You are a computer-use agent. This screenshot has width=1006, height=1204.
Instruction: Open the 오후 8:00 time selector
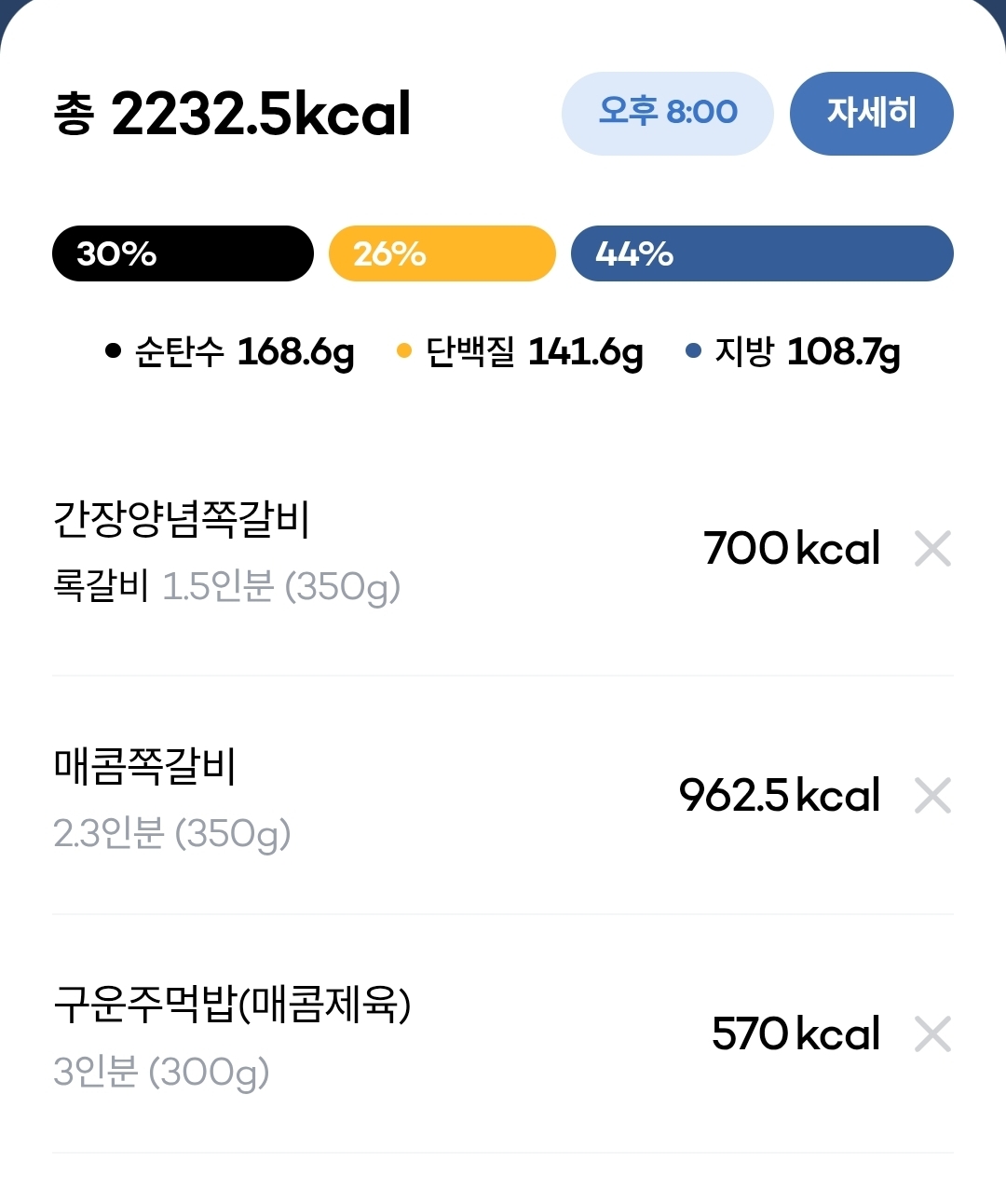(667, 113)
